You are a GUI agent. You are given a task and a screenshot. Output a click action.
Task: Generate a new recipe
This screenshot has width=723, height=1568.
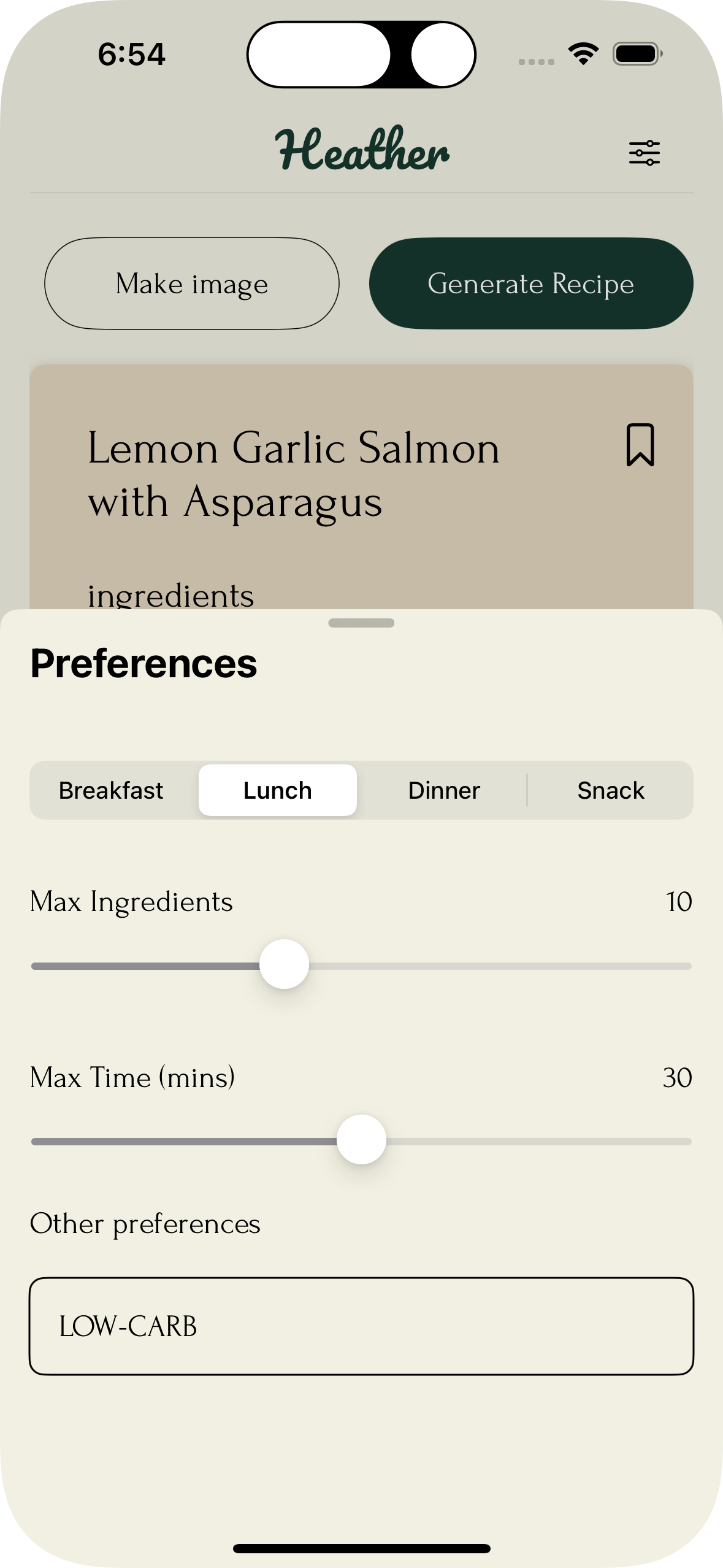(x=531, y=283)
